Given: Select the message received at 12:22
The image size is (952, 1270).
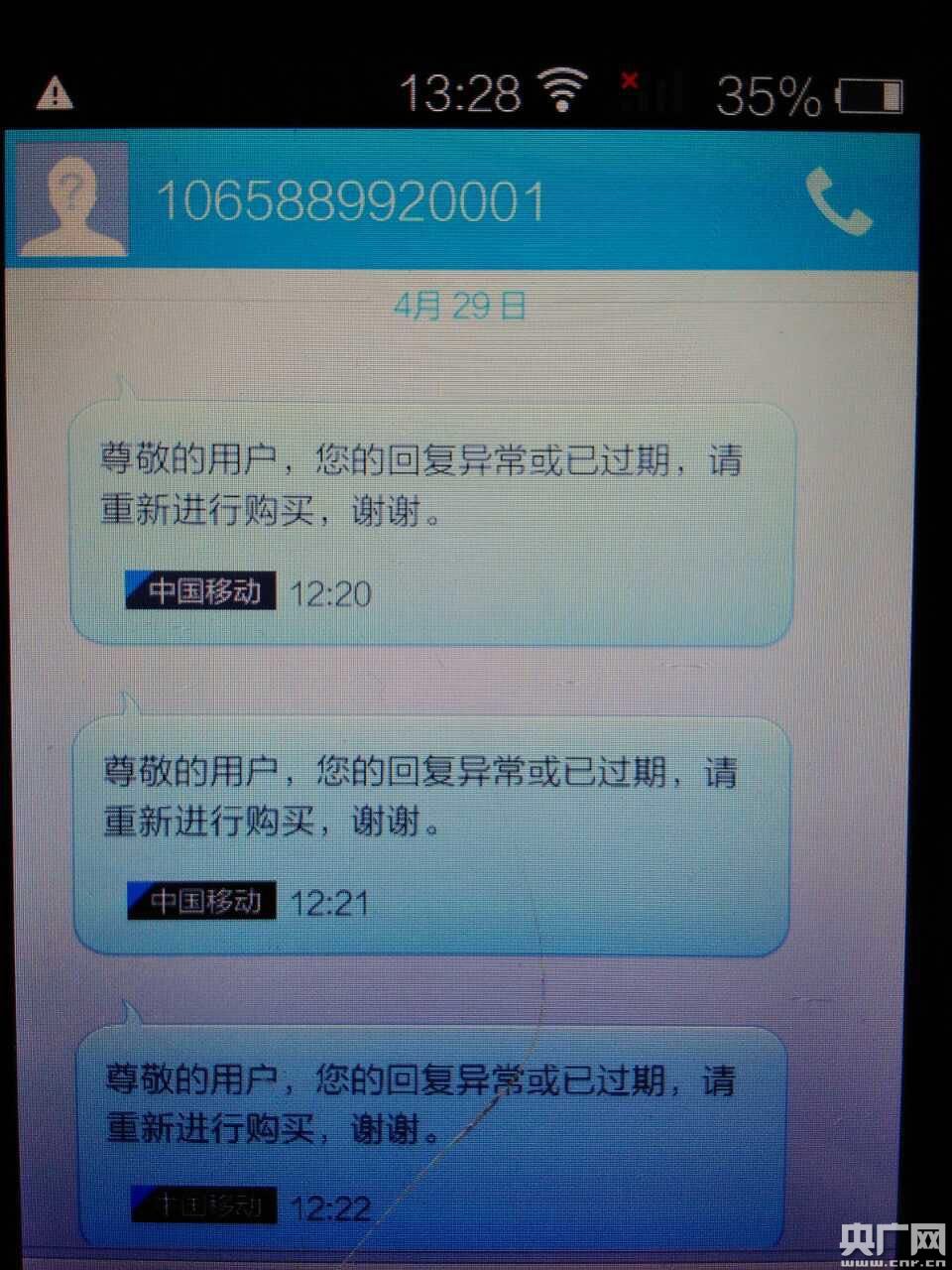Looking at the screenshot, I should coord(431,1136).
